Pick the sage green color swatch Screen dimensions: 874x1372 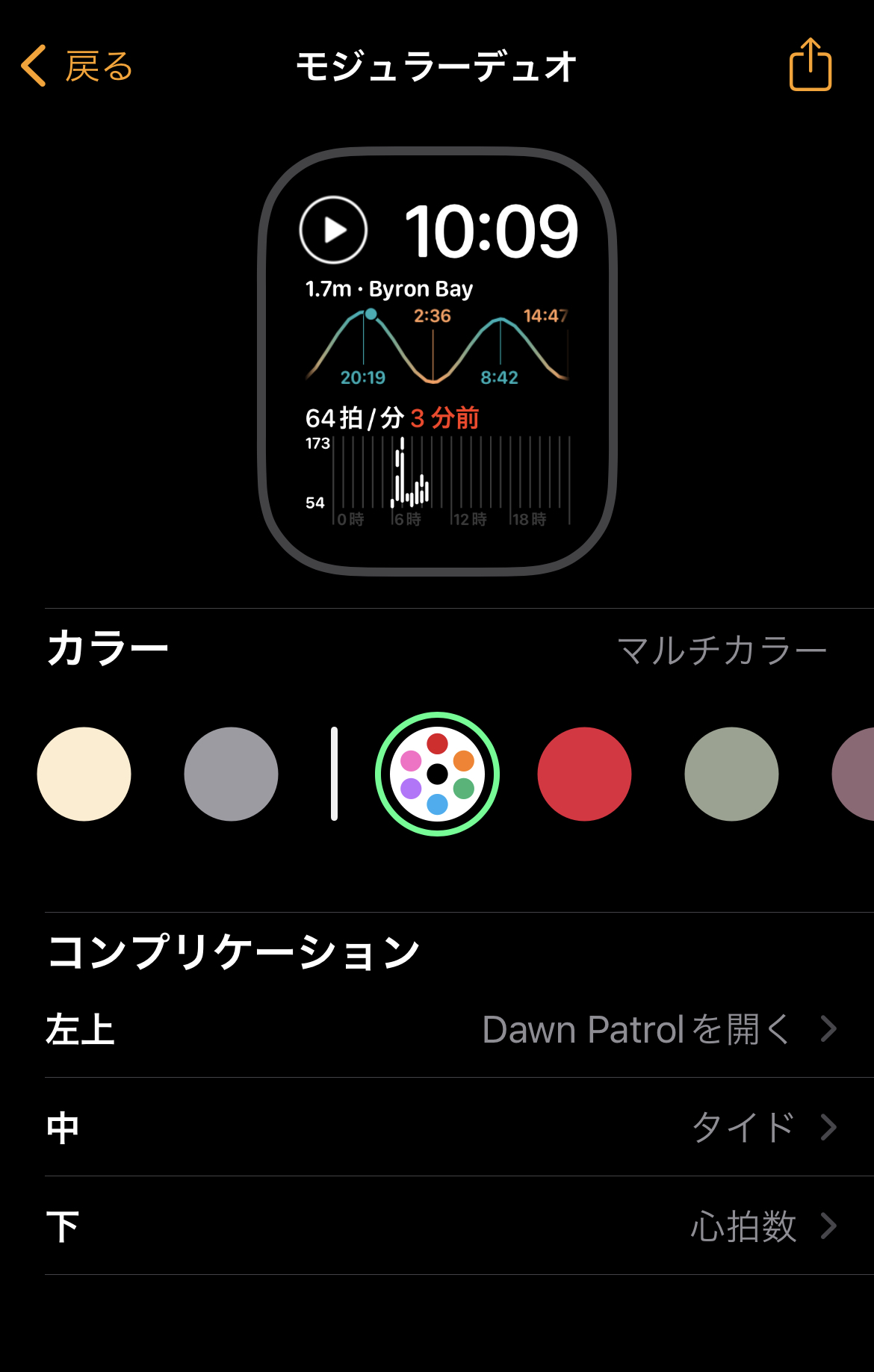coord(731,774)
